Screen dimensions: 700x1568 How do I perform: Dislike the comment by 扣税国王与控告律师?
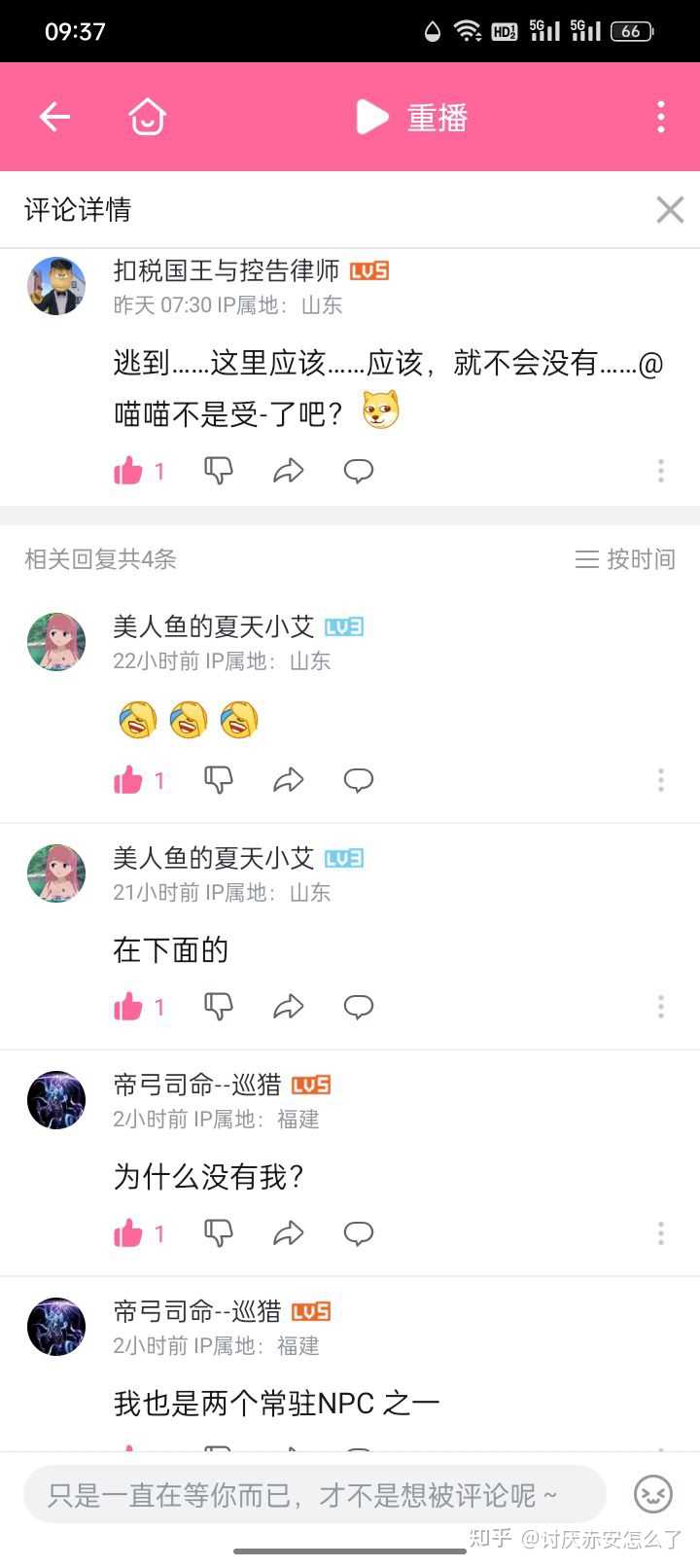[x=219, y=472]
